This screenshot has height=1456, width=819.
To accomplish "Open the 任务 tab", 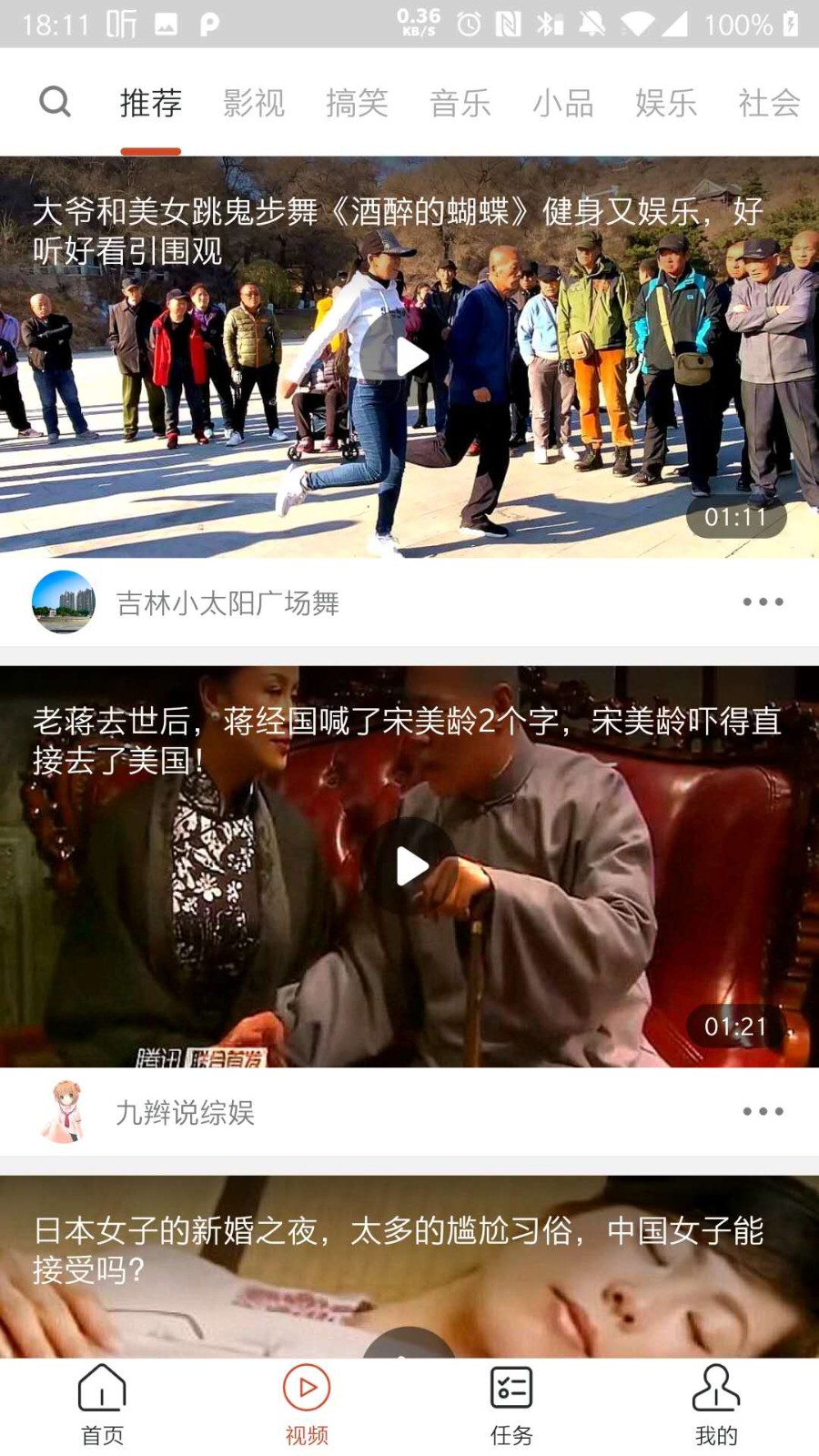I will point(511,1406).
